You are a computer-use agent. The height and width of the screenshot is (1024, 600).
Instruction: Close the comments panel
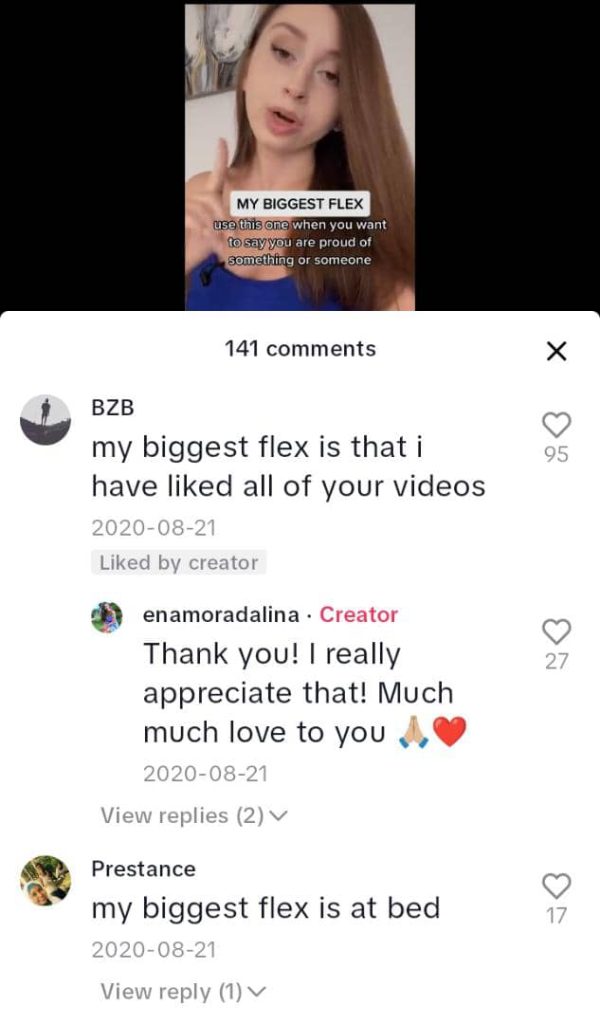(557, 350)
